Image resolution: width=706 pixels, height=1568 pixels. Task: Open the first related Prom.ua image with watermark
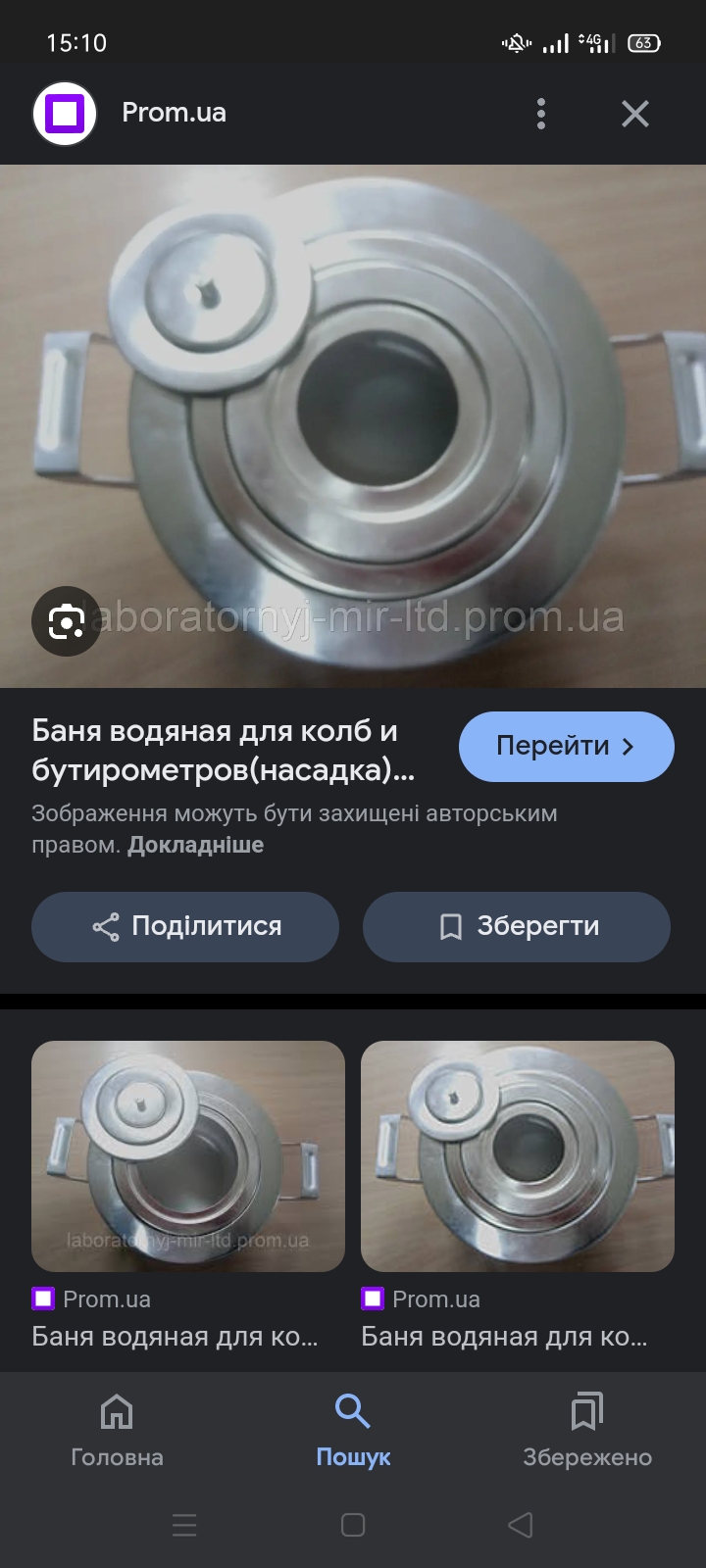click(188, 1156)
